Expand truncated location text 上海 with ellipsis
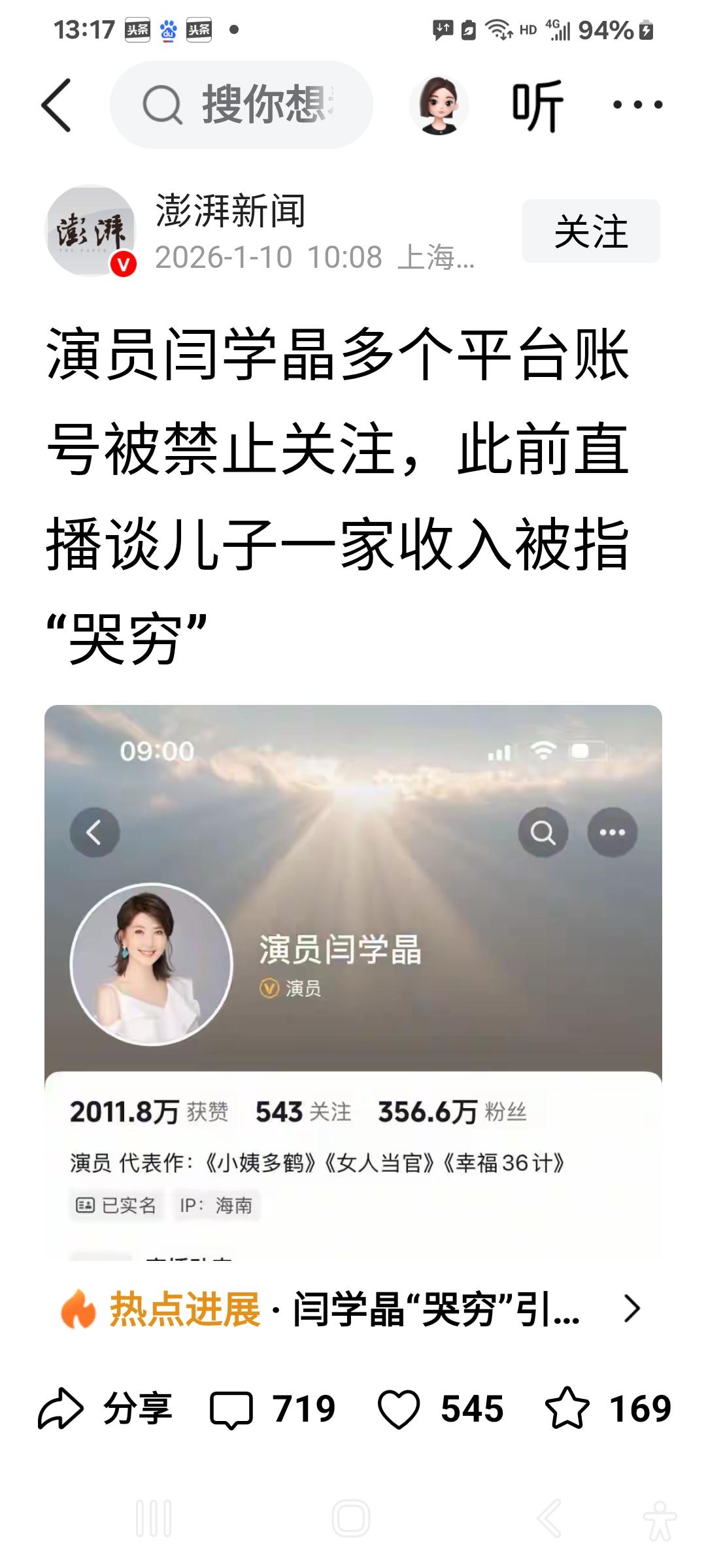Viewport: 706px width, 1568px height. 438,259
